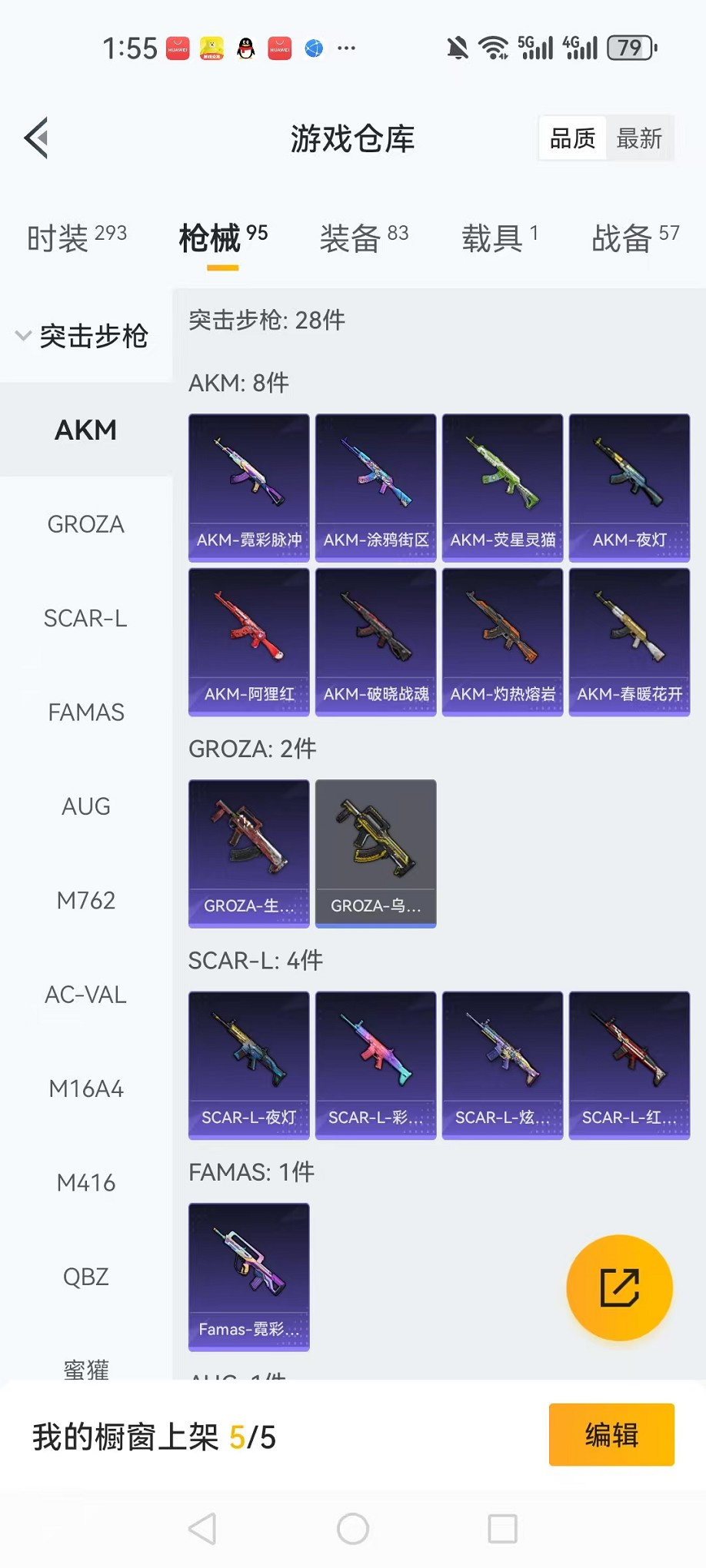The width and height of the screenshot is (706, 1568).
Task: View the GROZA-乌... skin tile
Action: tap(375, 853)
